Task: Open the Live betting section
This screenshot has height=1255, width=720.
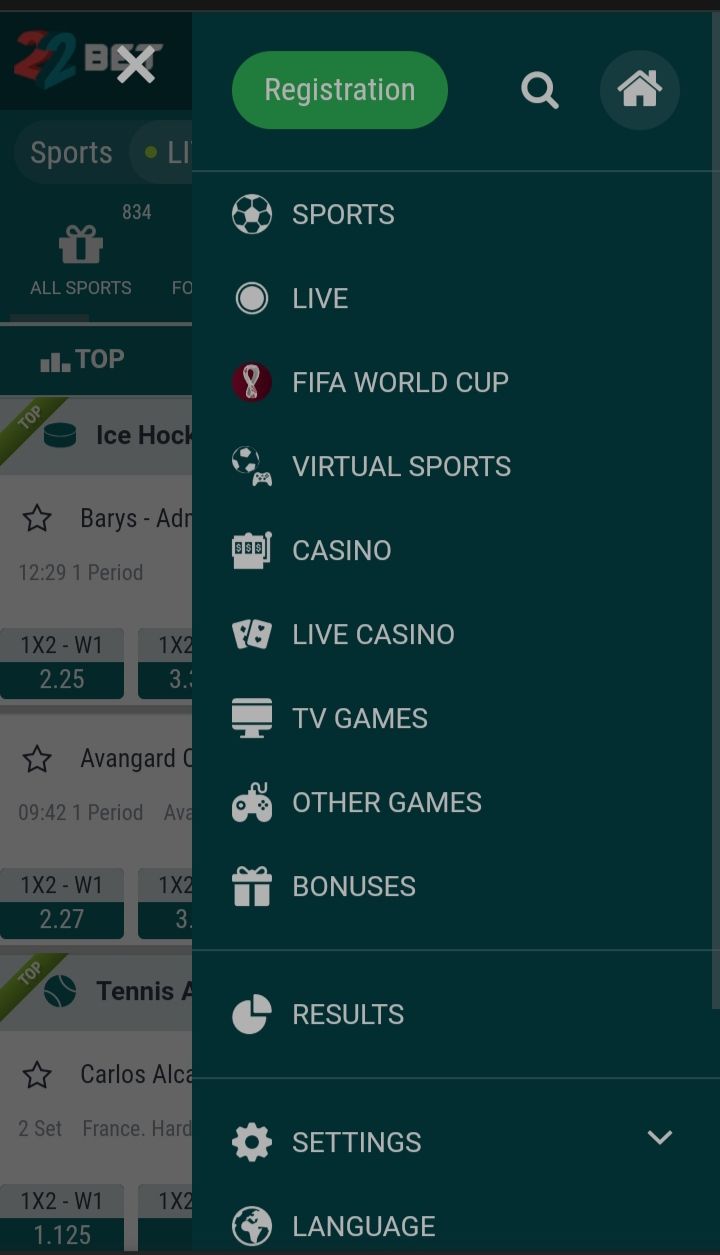Action: tap(320, 298)
